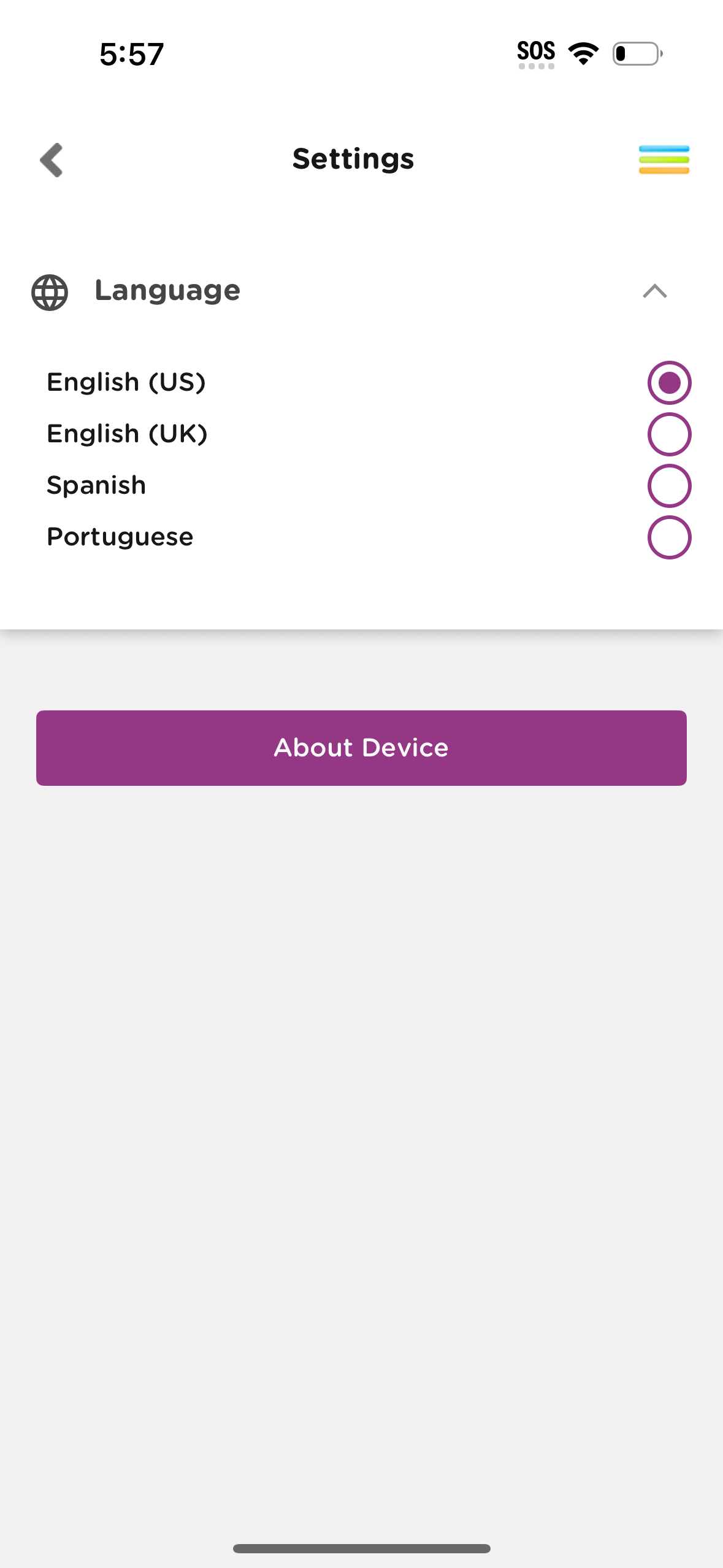This screenshot has height=1568, width=723.
Task: Tap the SOS indicator in the status bar
Action: pos(536,52)
